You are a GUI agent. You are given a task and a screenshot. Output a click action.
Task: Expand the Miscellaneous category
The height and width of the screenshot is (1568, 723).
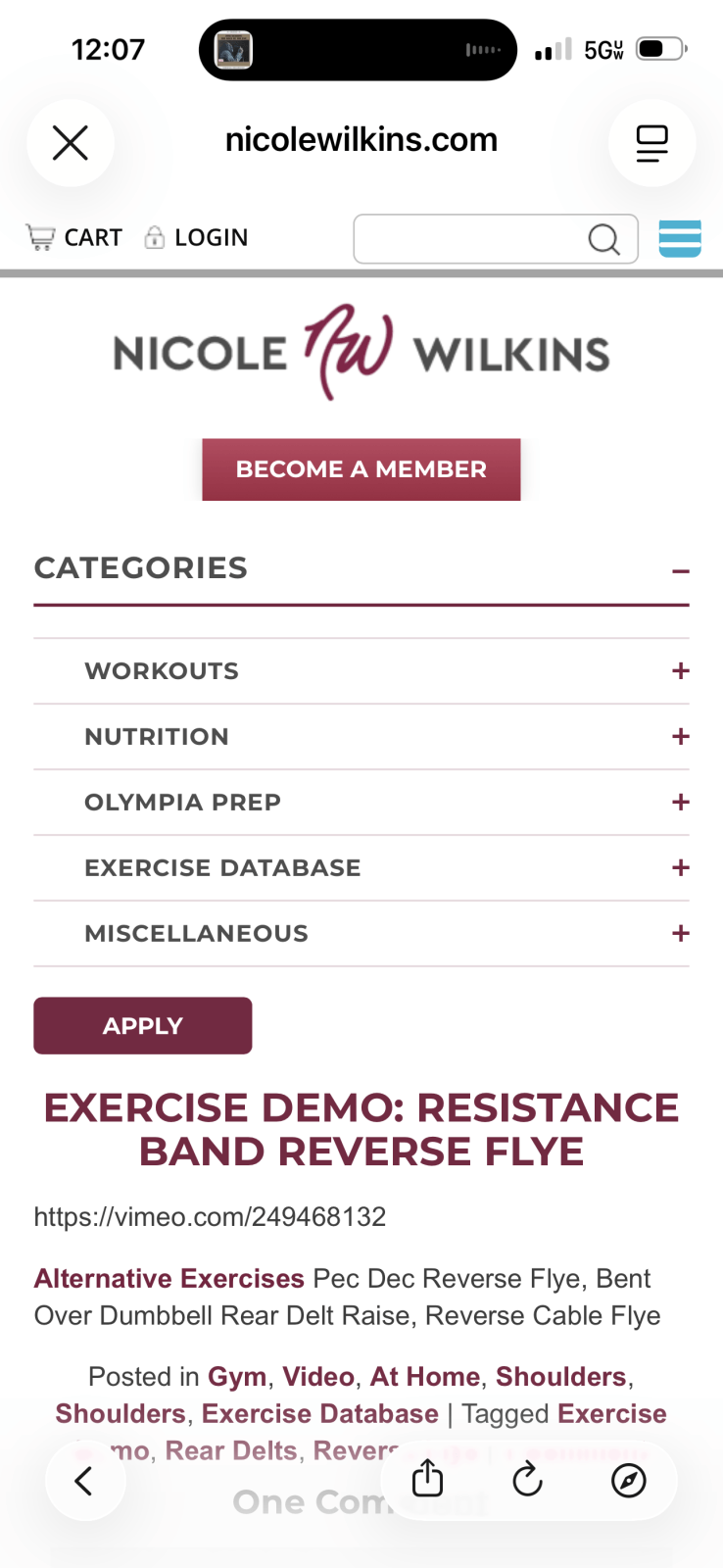pos(681,934)
